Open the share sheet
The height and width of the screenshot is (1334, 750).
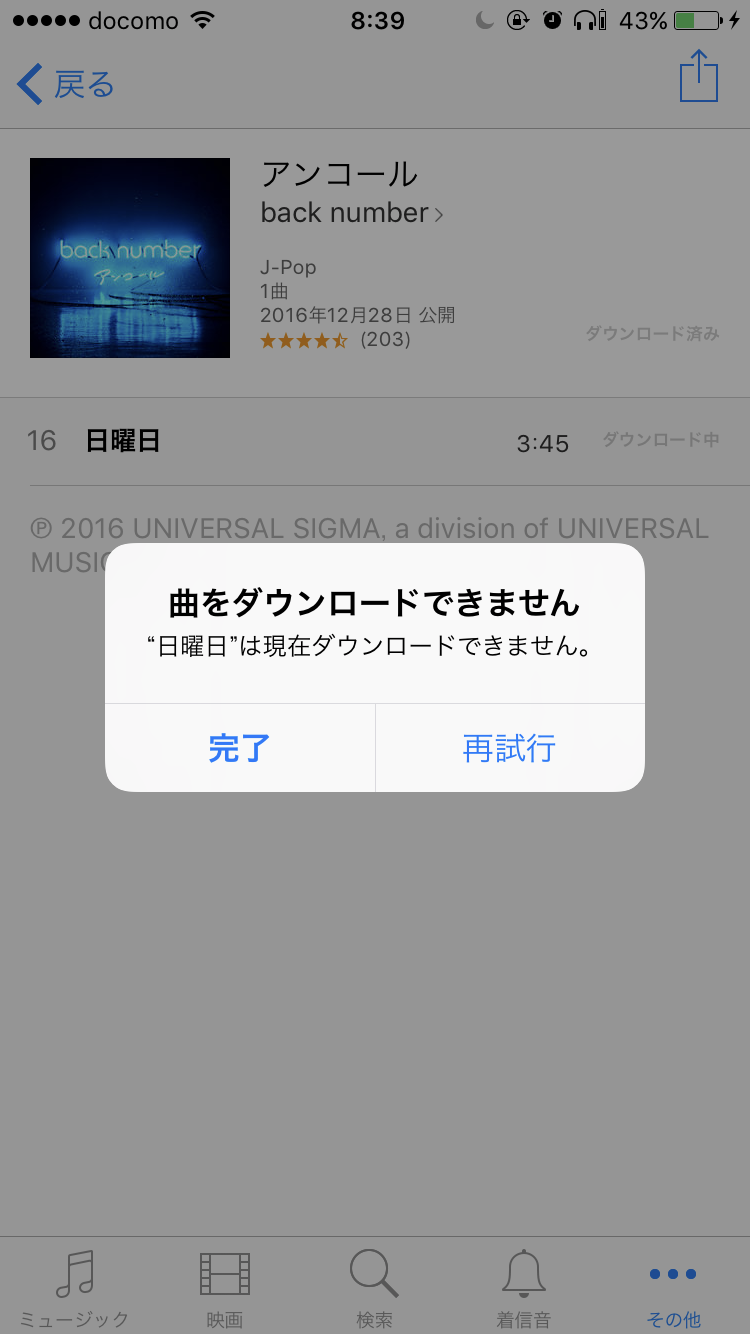click(699, 77)
